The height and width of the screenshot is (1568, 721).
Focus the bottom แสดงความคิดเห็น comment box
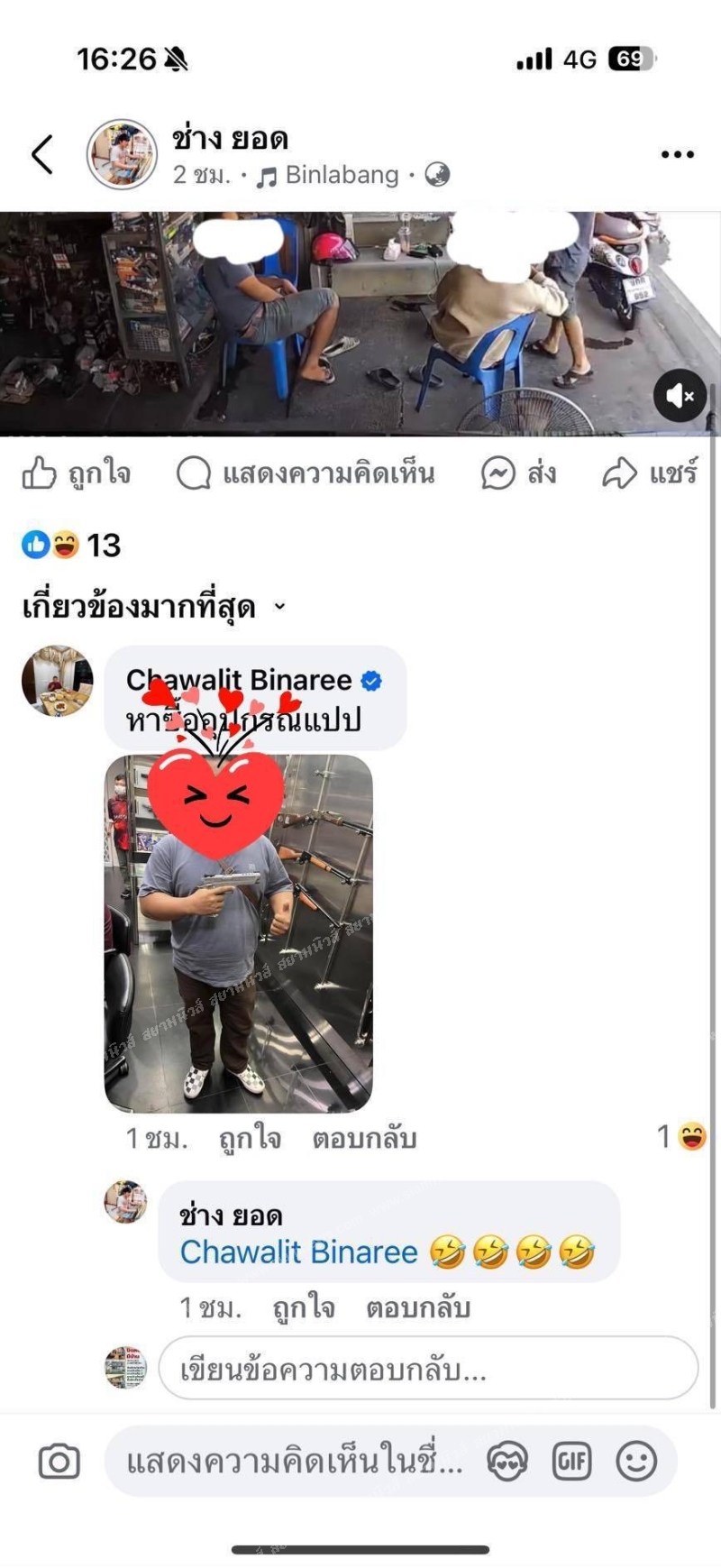pos(293,1462)
